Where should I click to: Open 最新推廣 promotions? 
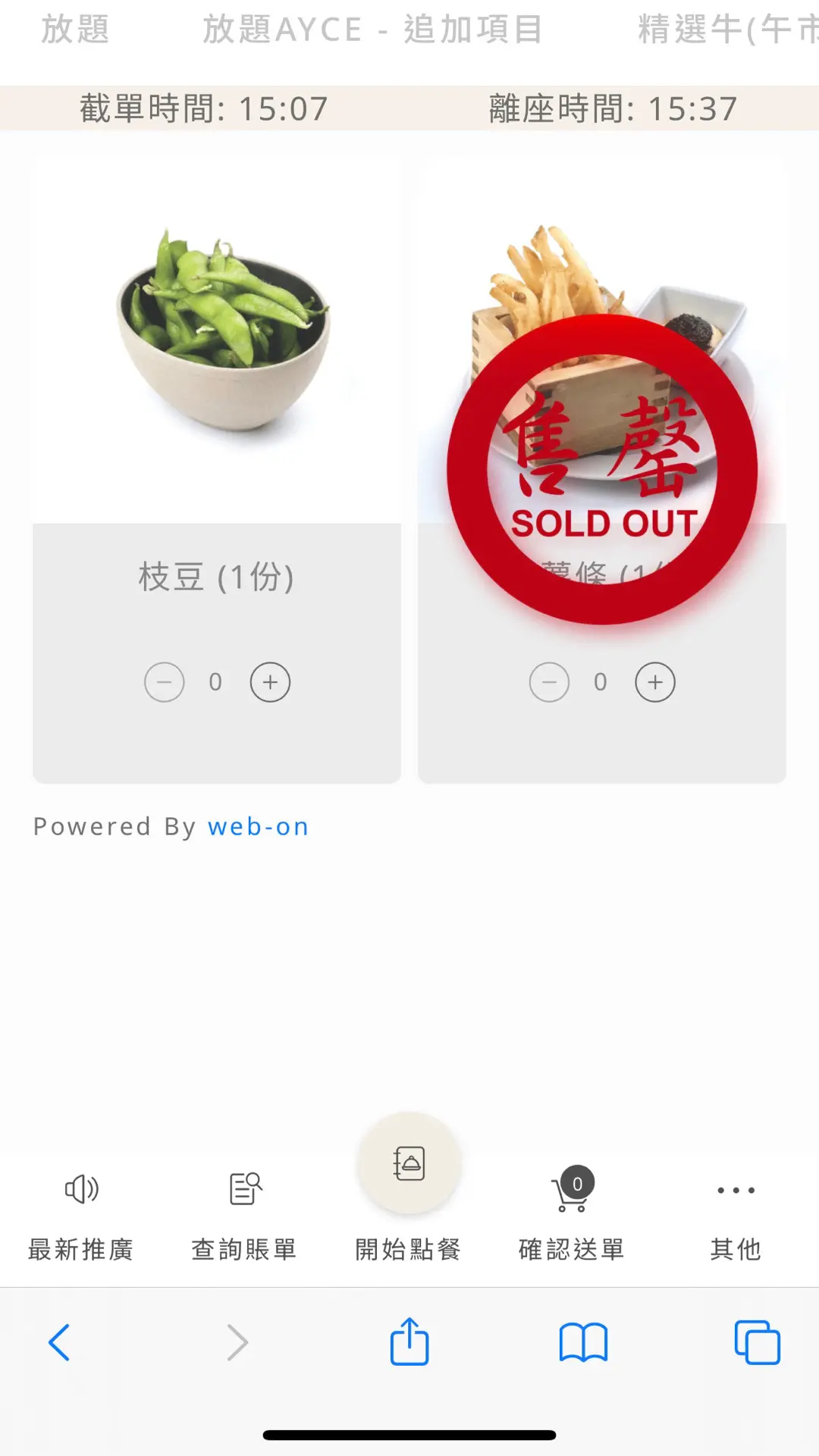81,1213
